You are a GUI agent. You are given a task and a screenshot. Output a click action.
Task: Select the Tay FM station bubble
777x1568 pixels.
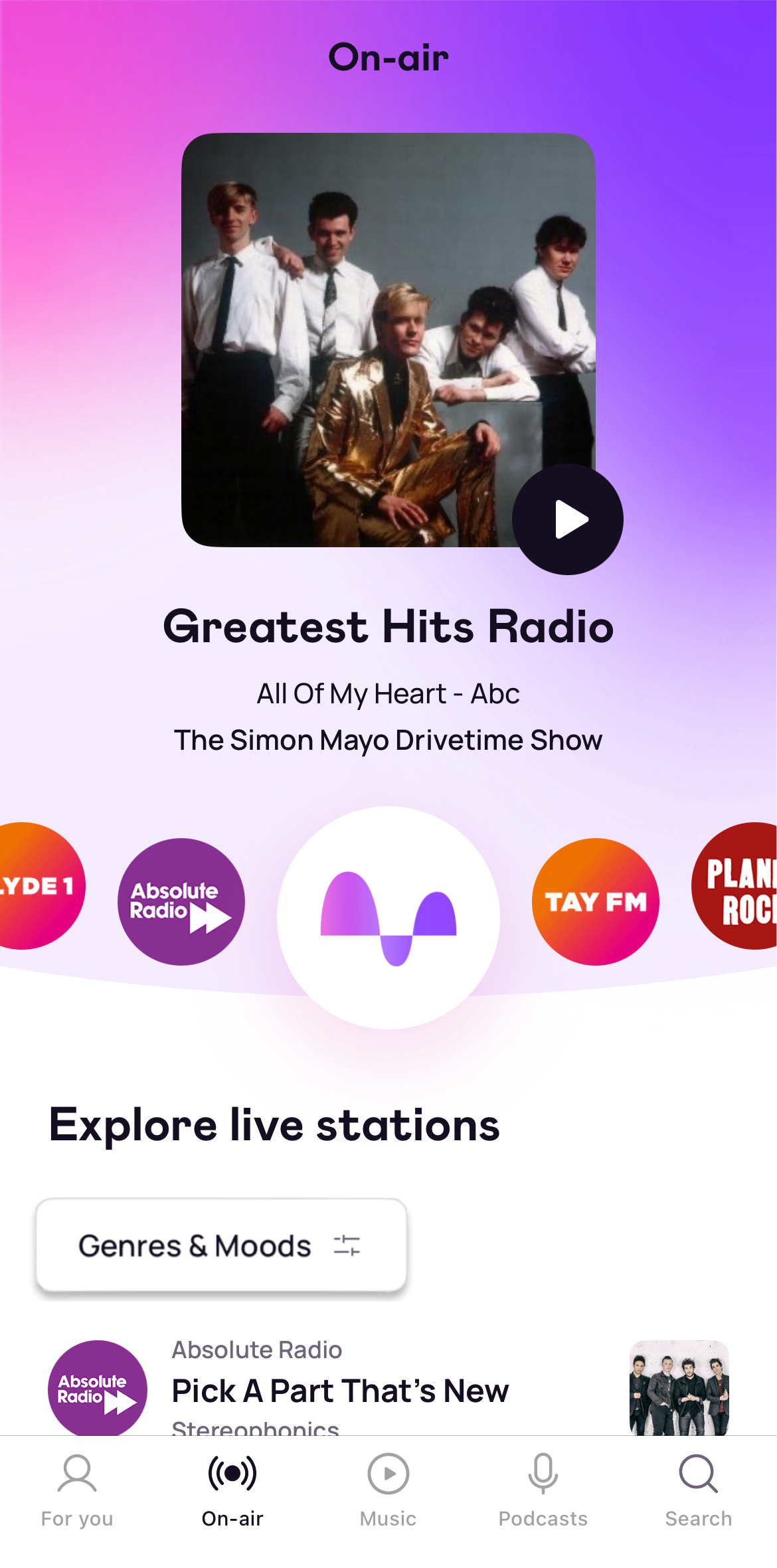click(596, 901)
